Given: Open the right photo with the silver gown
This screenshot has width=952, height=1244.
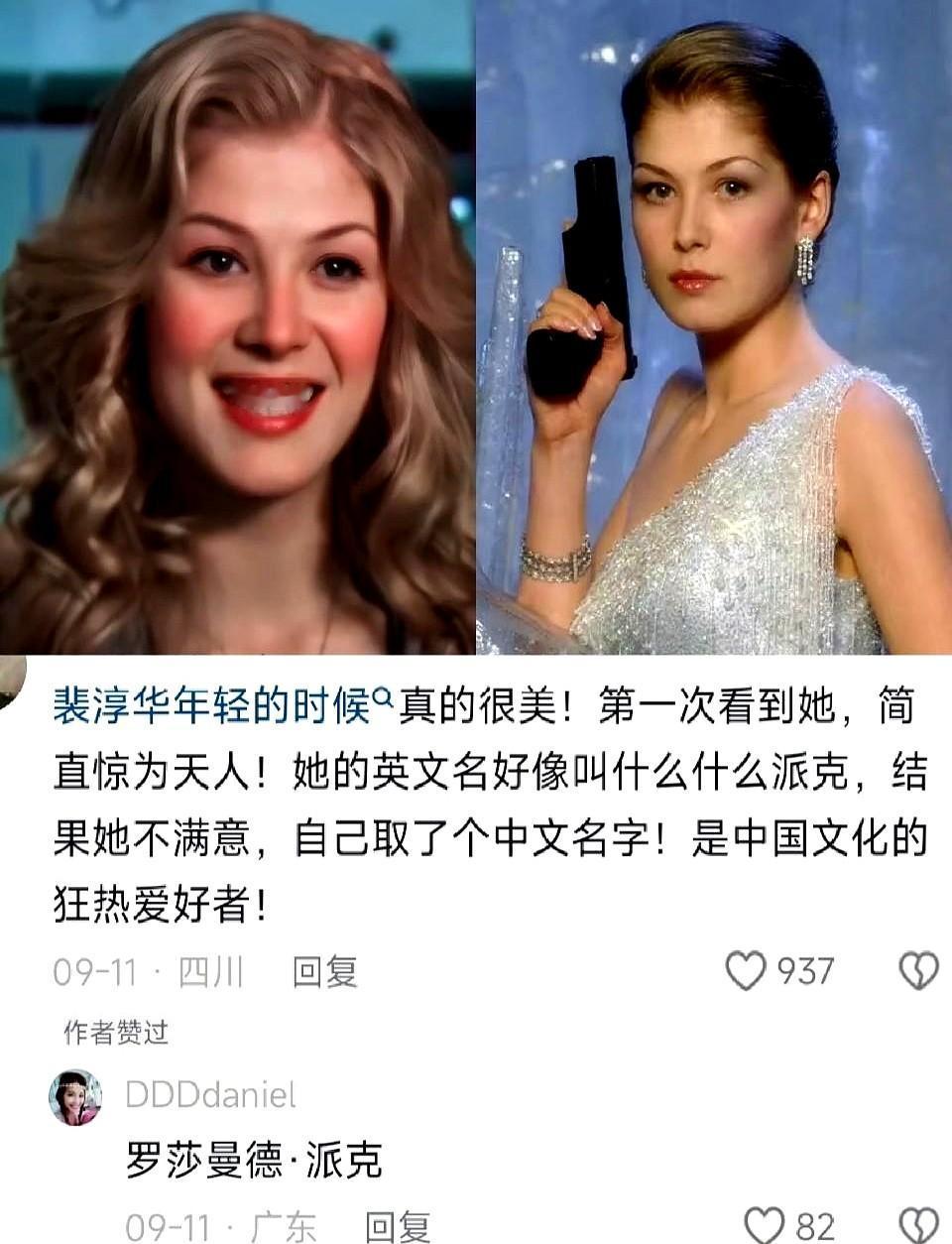Looking at the screenshot, I should [714, 327].
